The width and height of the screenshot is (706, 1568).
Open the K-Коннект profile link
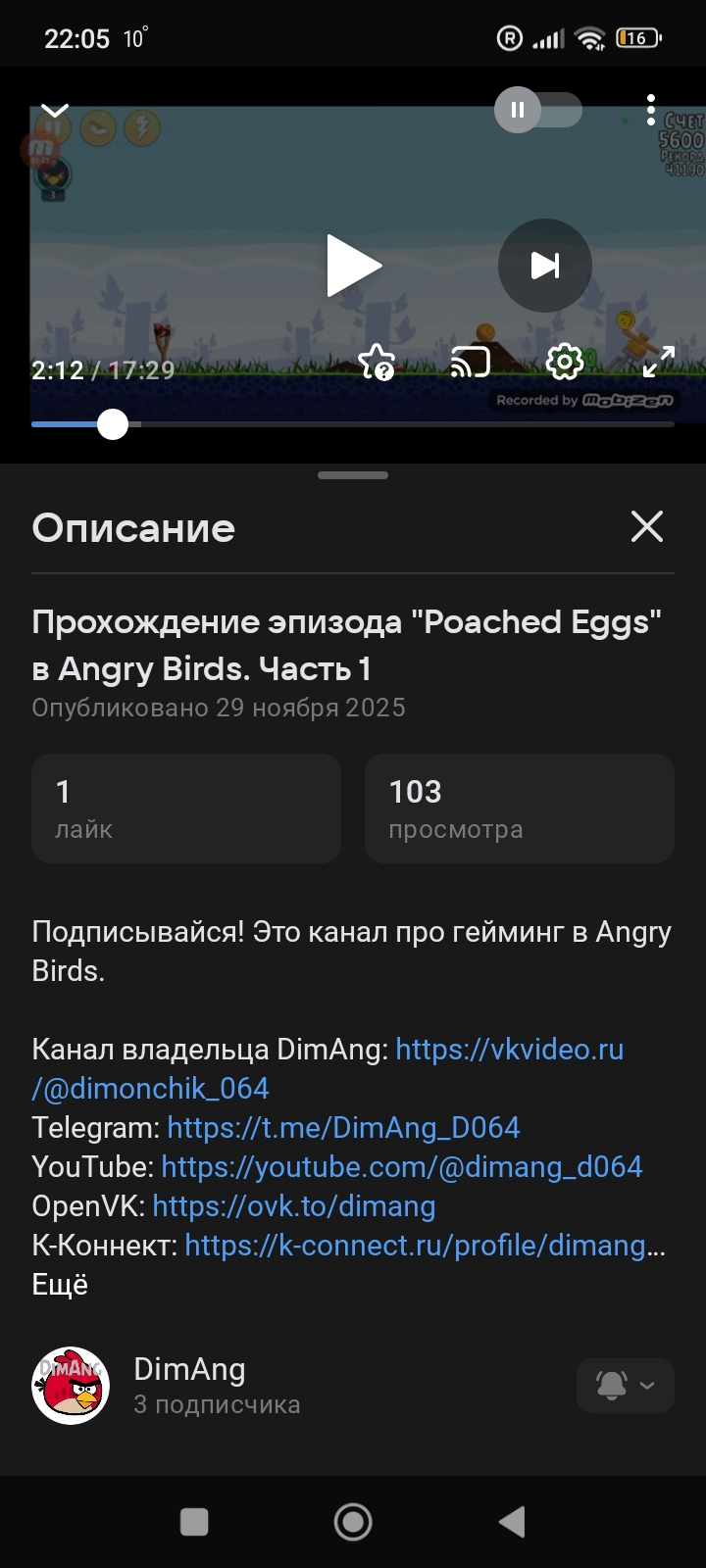[424, 1246]
